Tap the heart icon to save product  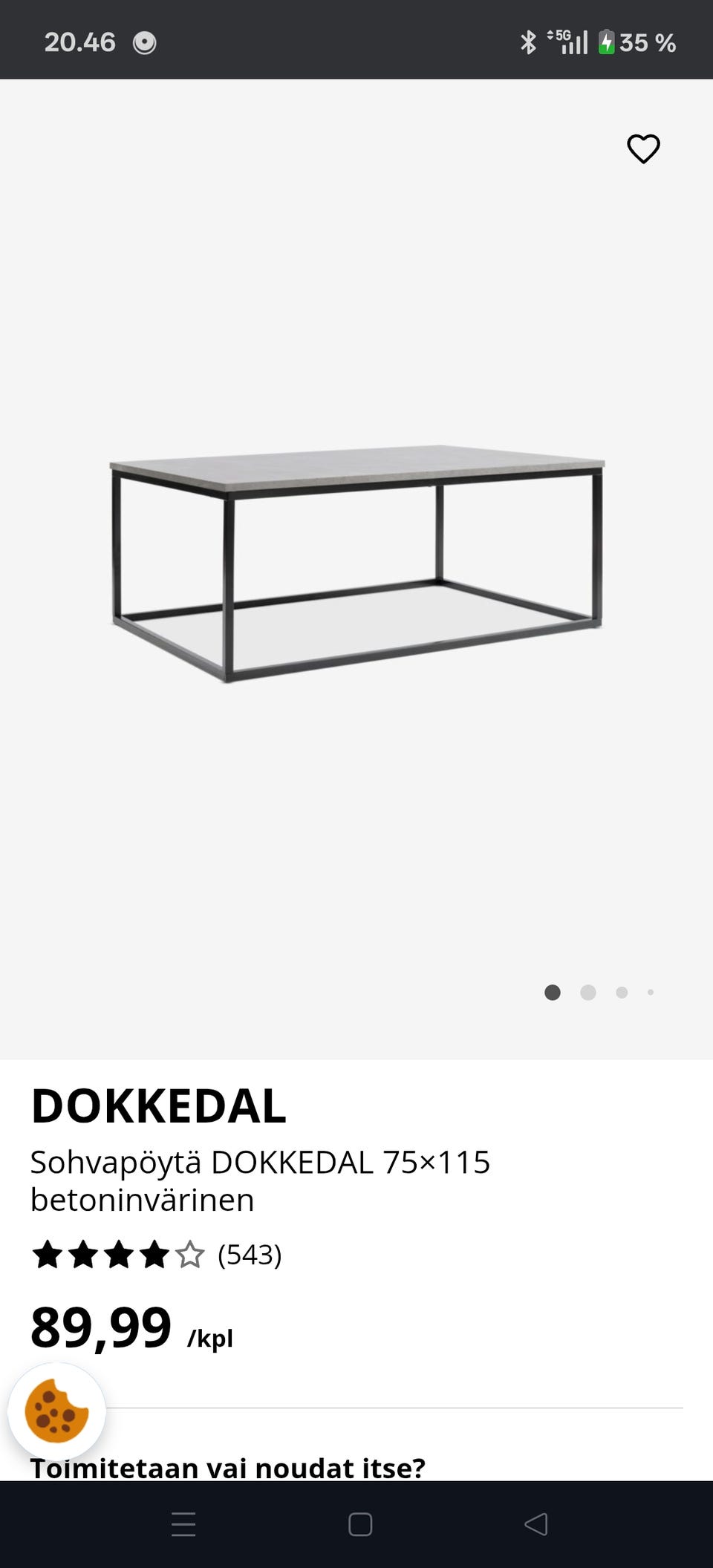pos(643,148)
